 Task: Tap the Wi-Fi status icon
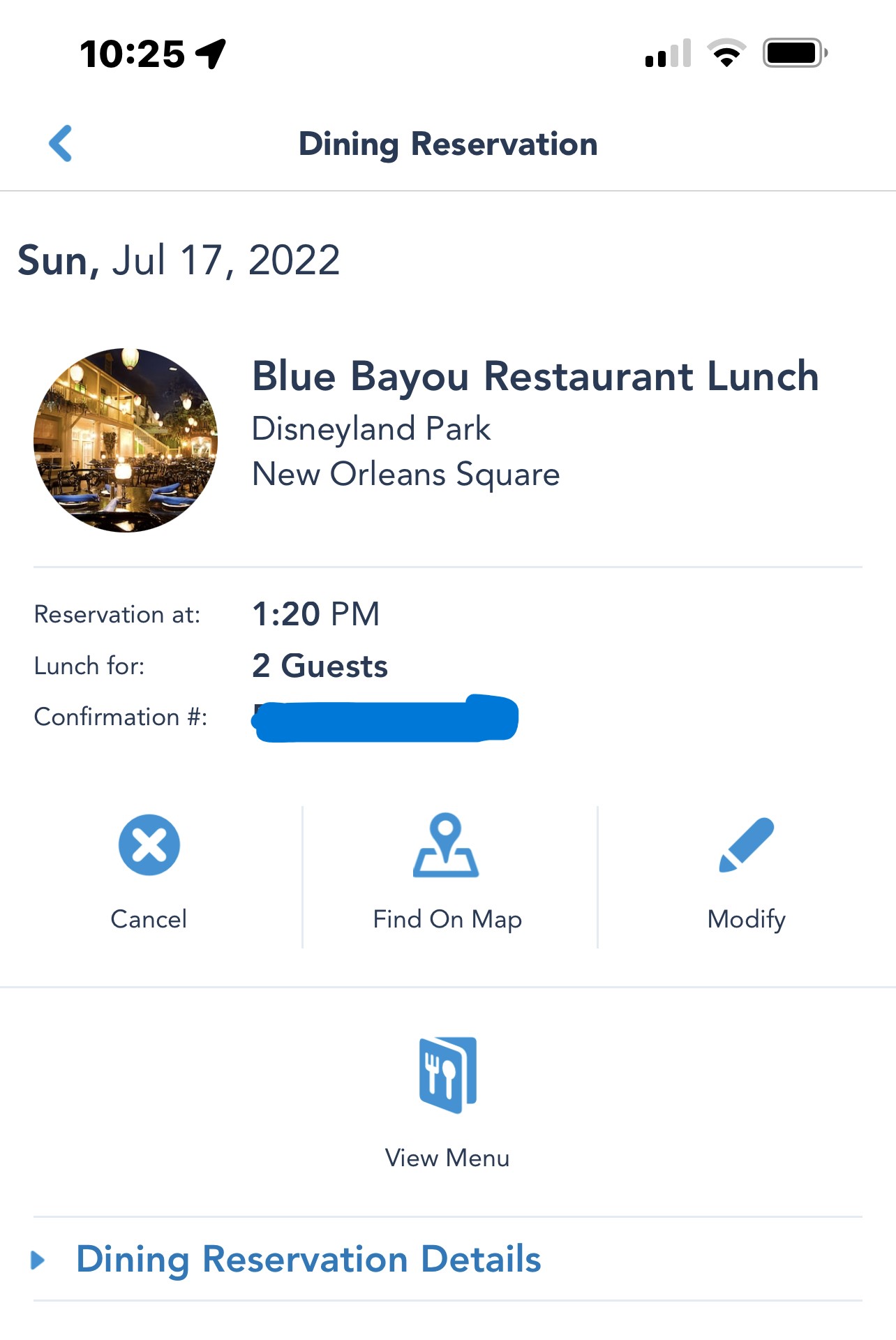click(727, 52)
